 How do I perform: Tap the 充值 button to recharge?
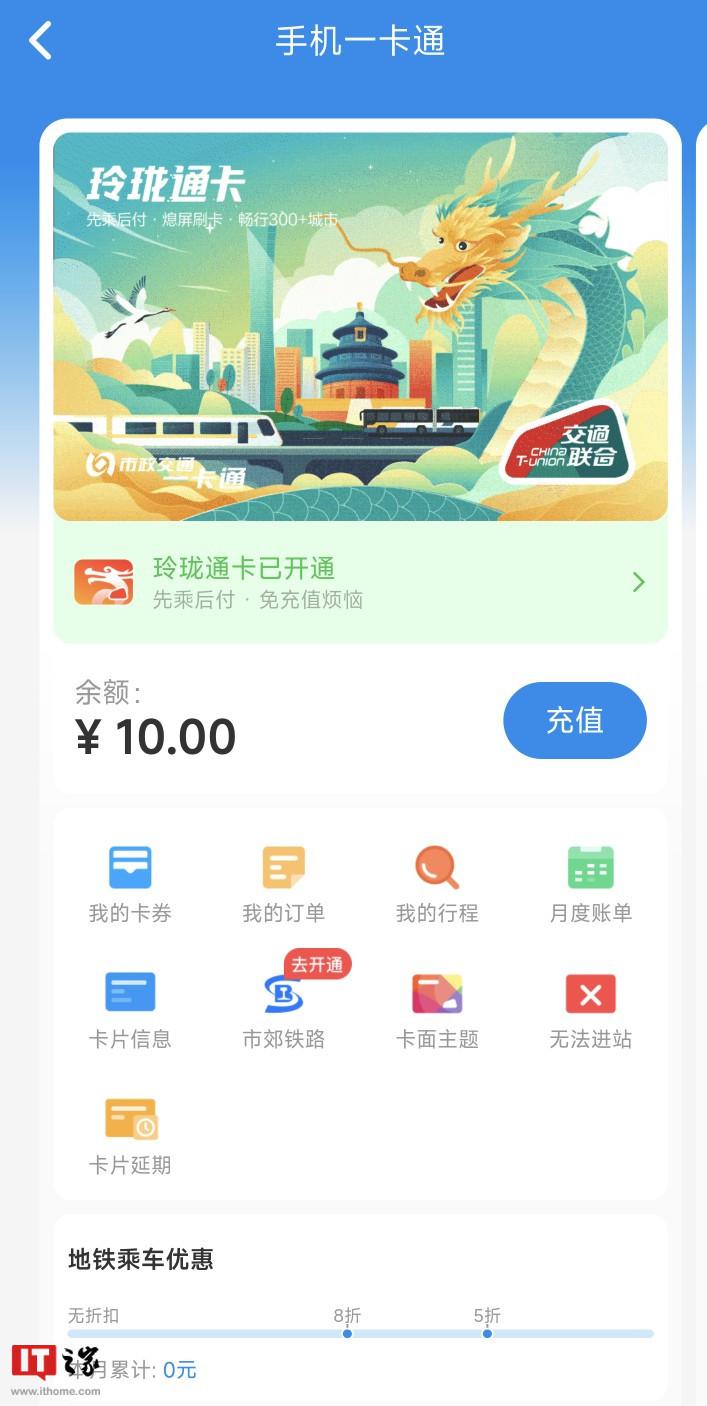(574, 720)
